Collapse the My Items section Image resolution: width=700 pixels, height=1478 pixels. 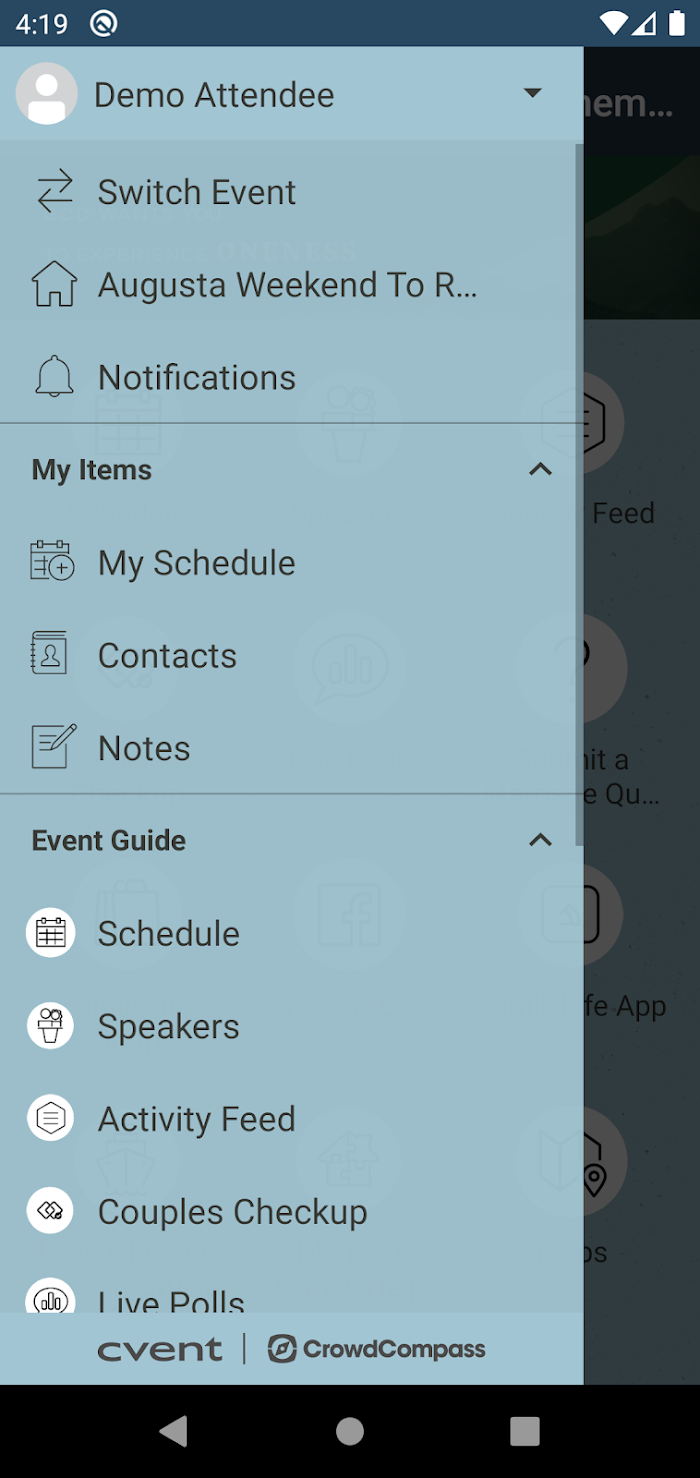(x=540, y=469)
